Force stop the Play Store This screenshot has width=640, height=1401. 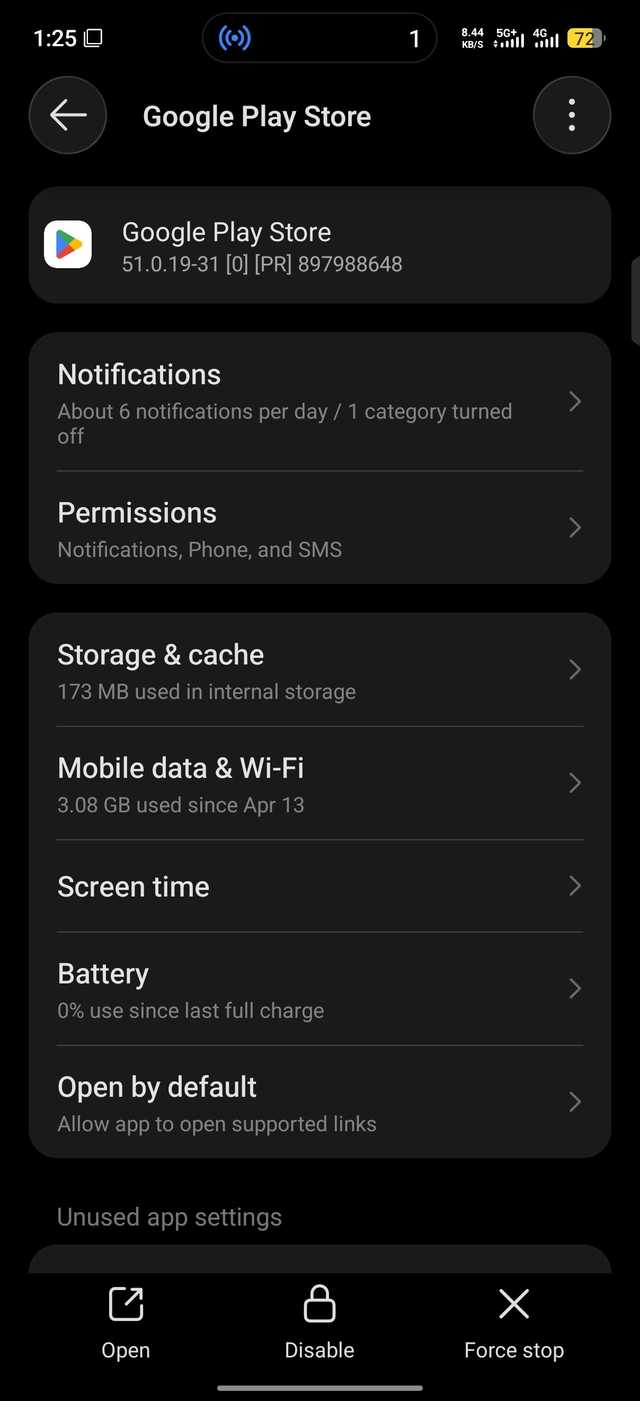[x=514, y=1323]
